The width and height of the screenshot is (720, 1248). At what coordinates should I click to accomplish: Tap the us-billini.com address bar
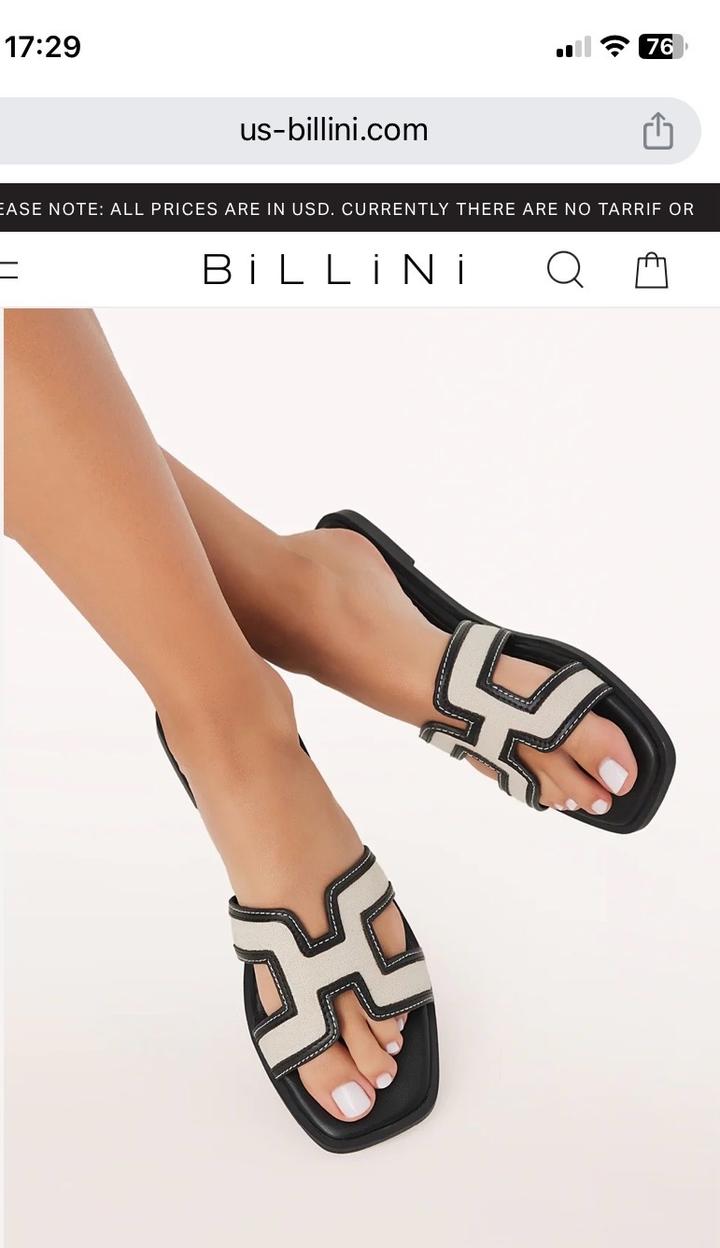click(333, 130)
